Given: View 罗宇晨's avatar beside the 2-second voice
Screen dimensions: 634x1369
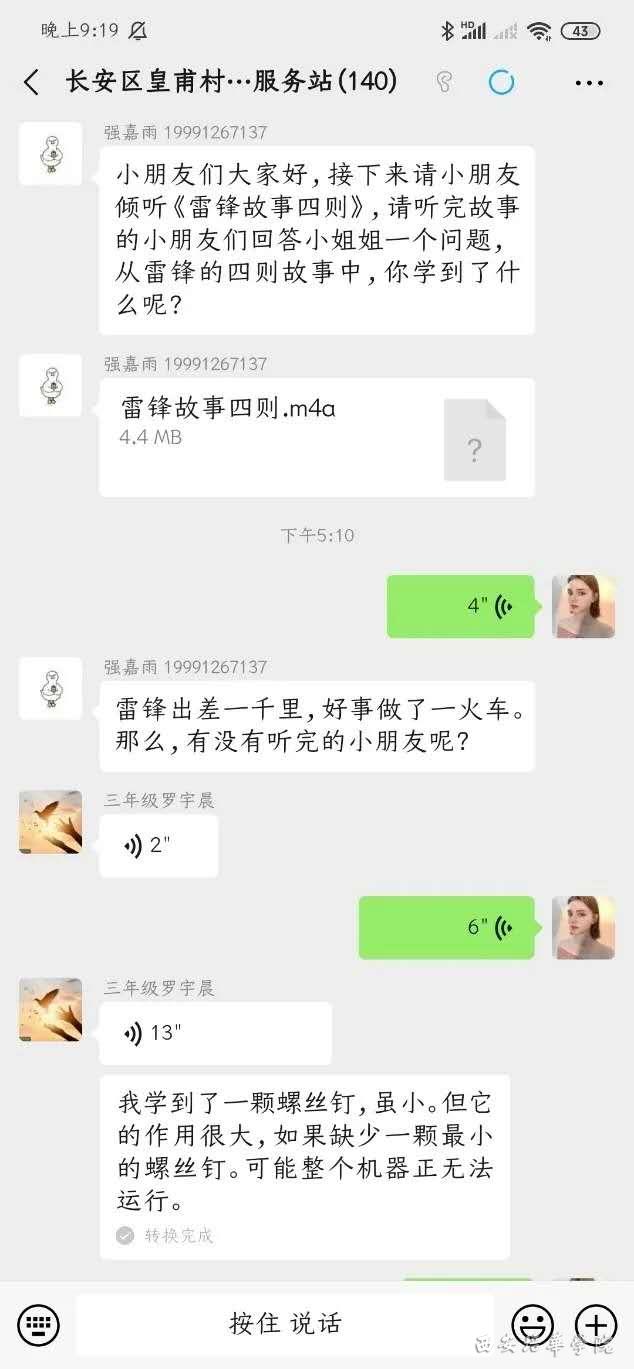Looking at the screenshot, I should point(50,822).
